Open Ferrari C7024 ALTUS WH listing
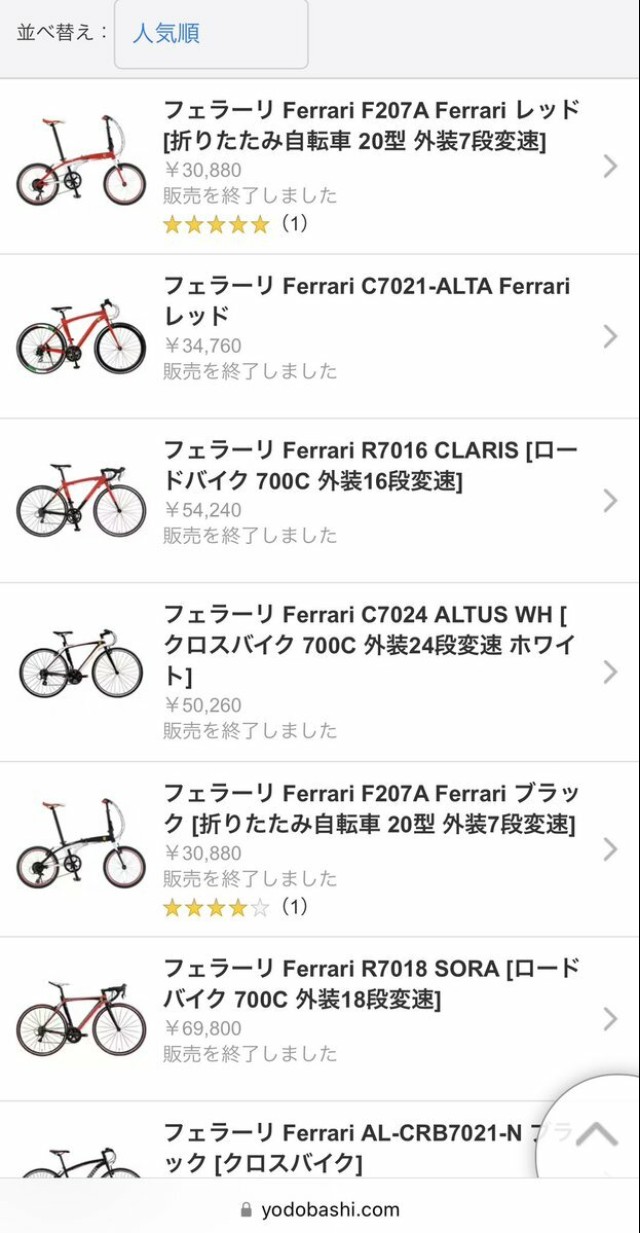 coord(320,672)
